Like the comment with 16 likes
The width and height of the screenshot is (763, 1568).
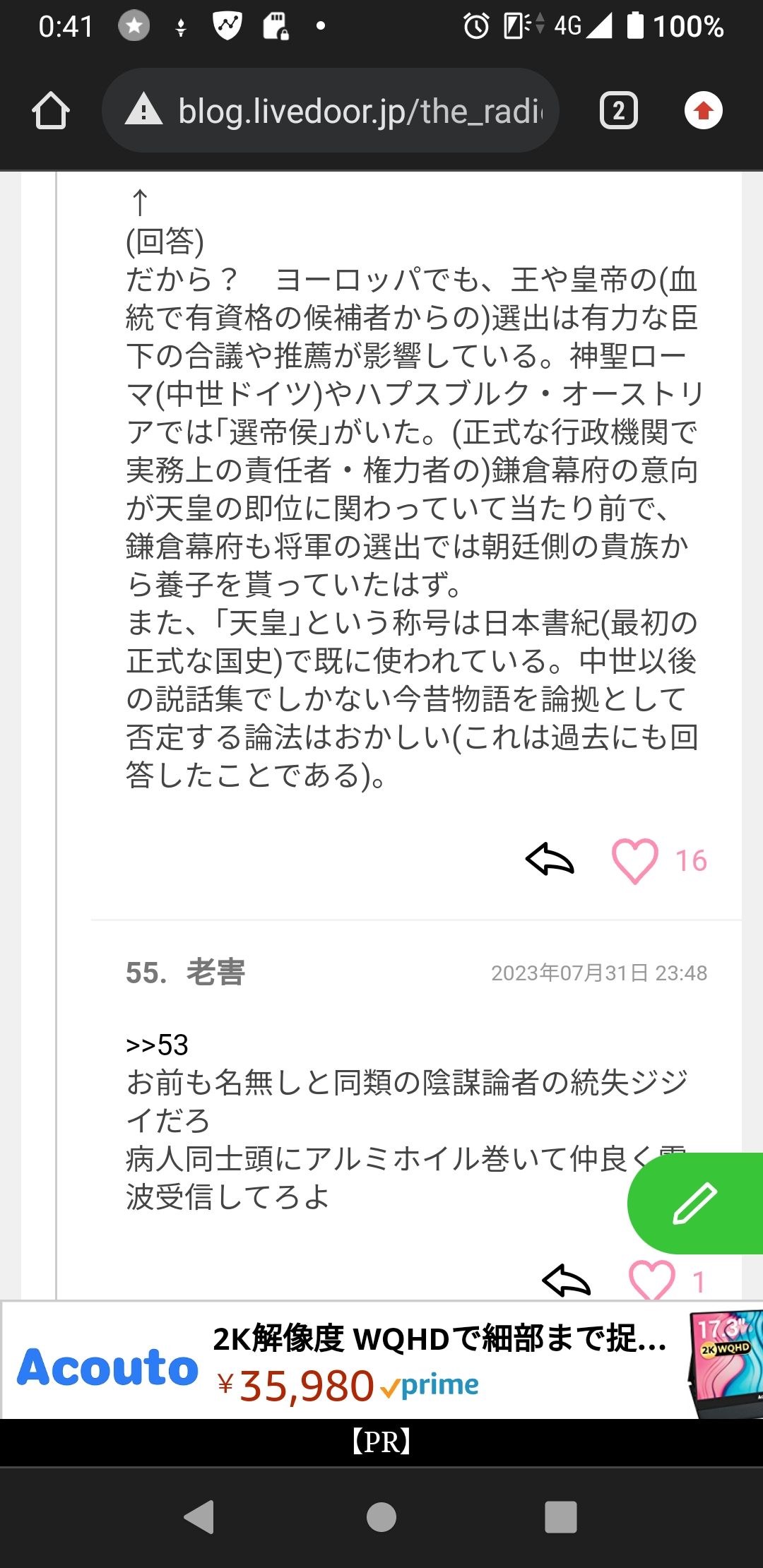click(x=634, y=861)
